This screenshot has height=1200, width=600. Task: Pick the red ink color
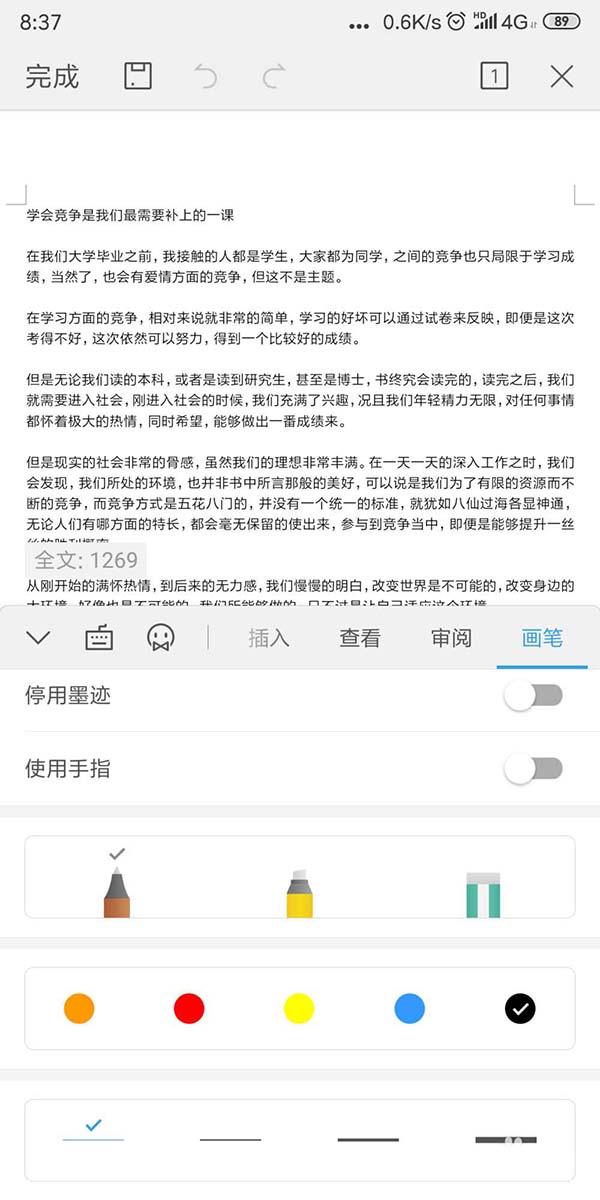189,1008
